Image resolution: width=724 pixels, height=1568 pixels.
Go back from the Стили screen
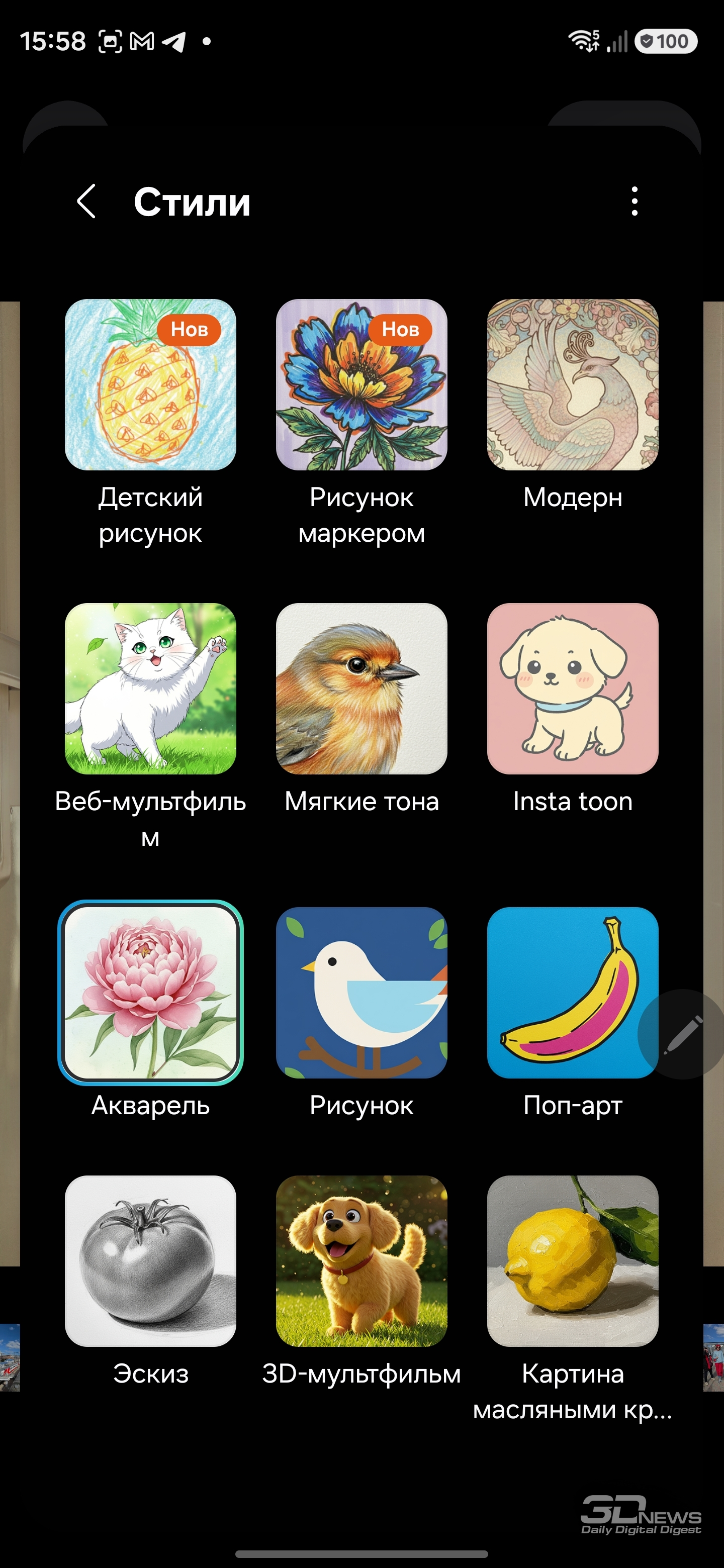pyautogui.click(x=86, y=202)
